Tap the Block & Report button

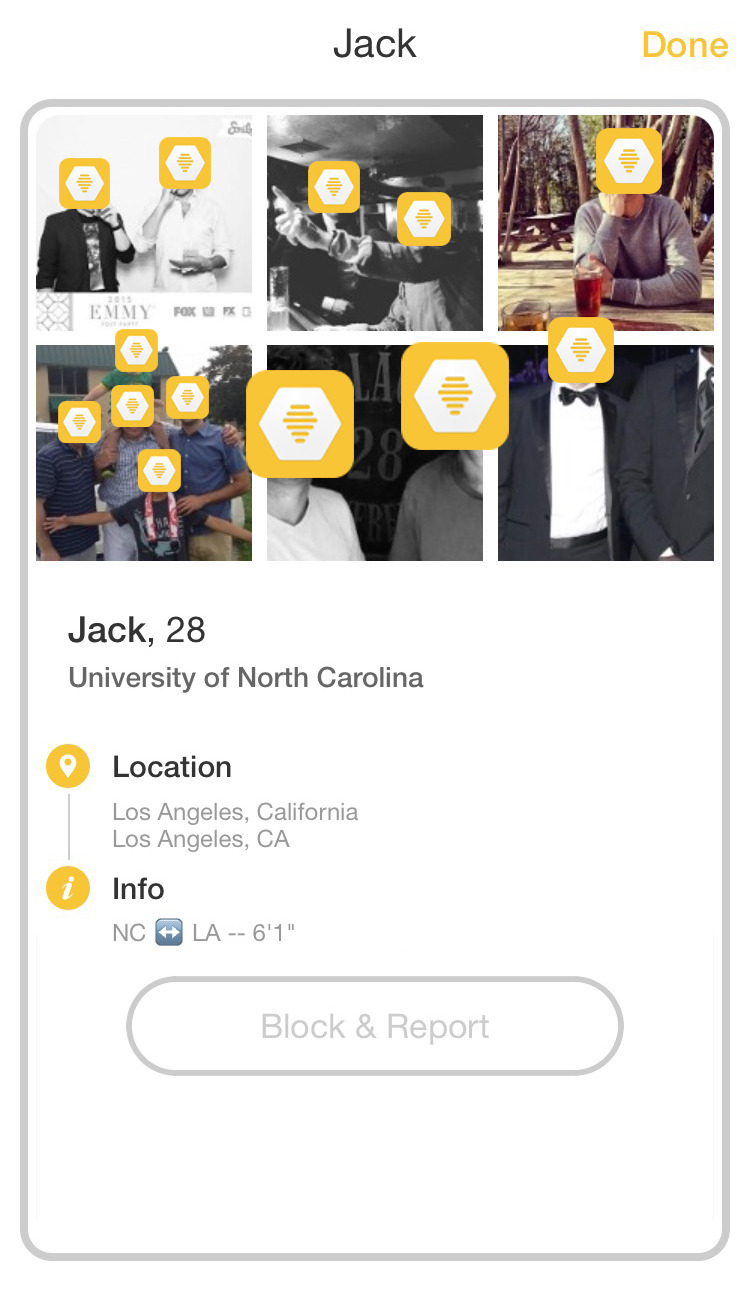(375, 1026)
